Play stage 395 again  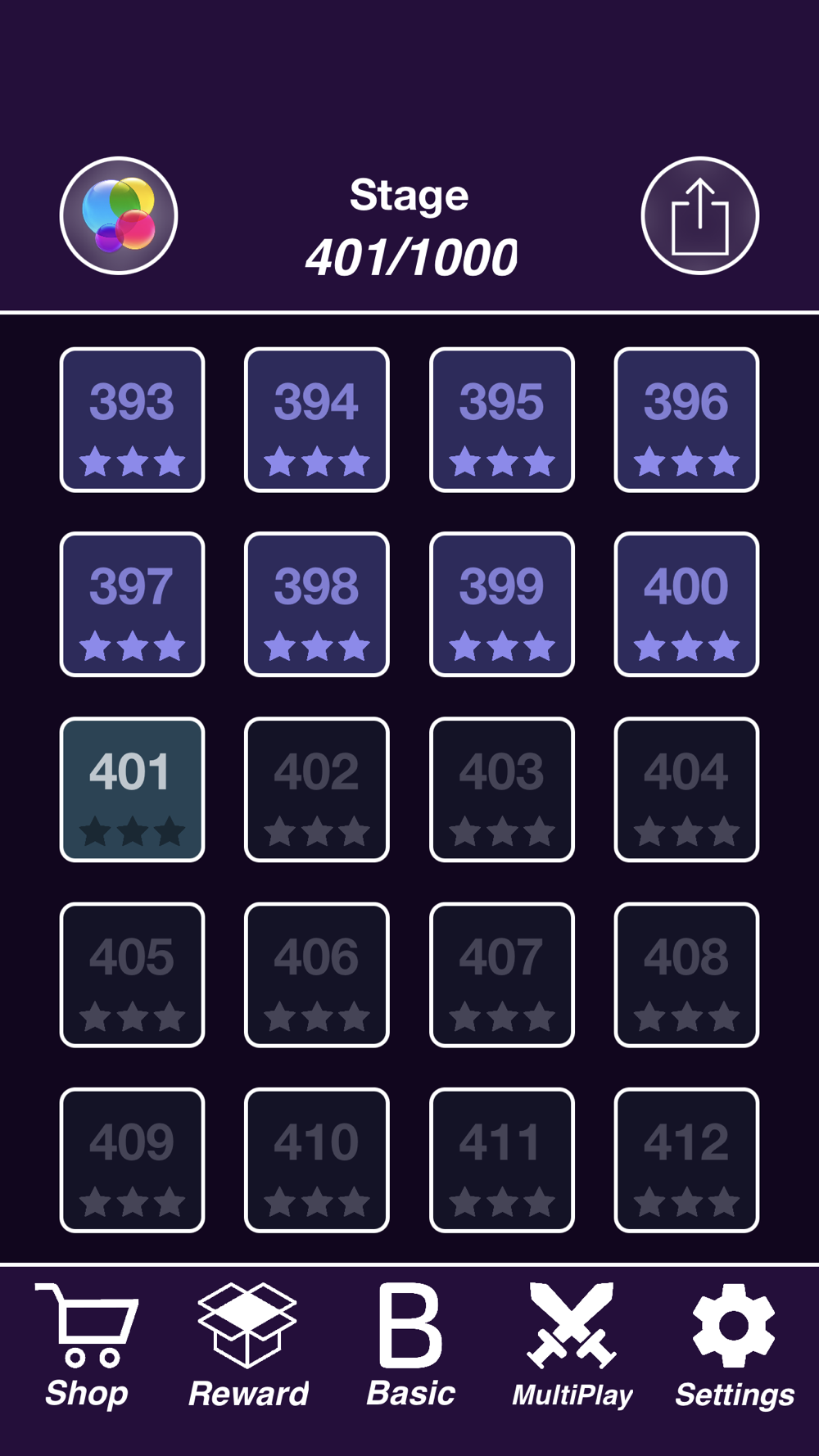(x=502, y=419)
